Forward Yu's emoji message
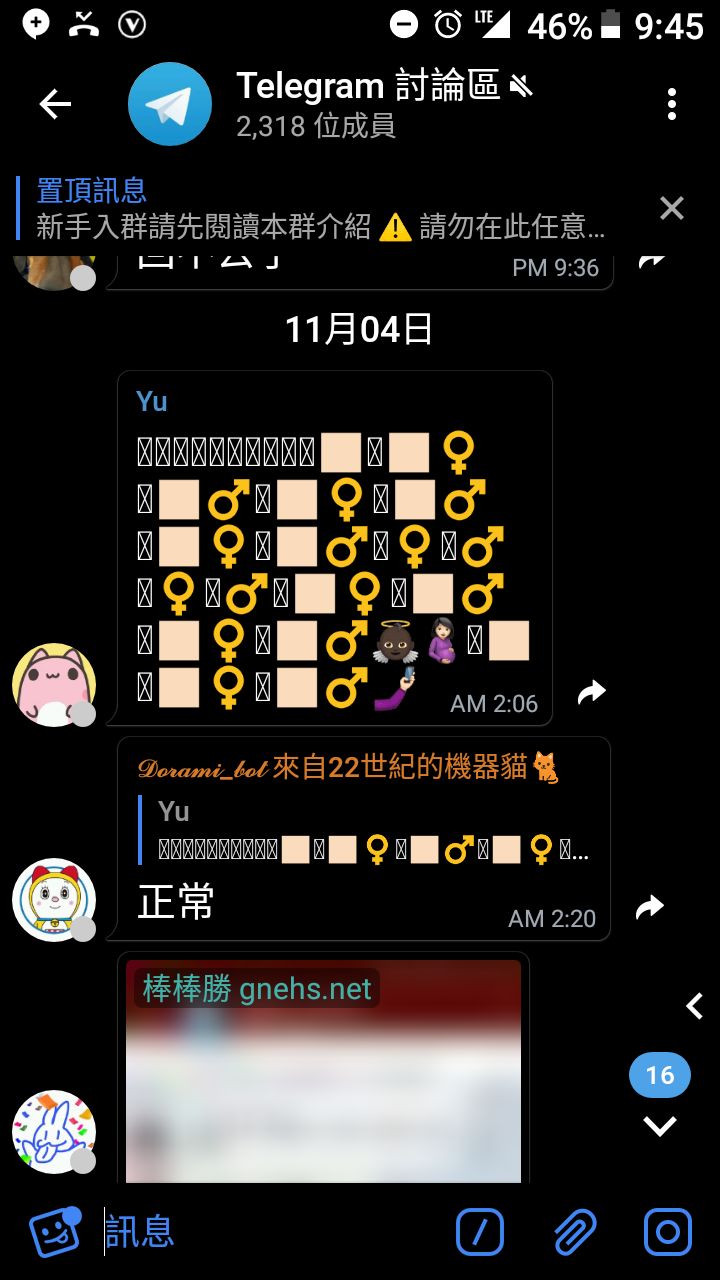Image resolution: width=720 pixels, height=1280 pixels. tap(592, 692)
